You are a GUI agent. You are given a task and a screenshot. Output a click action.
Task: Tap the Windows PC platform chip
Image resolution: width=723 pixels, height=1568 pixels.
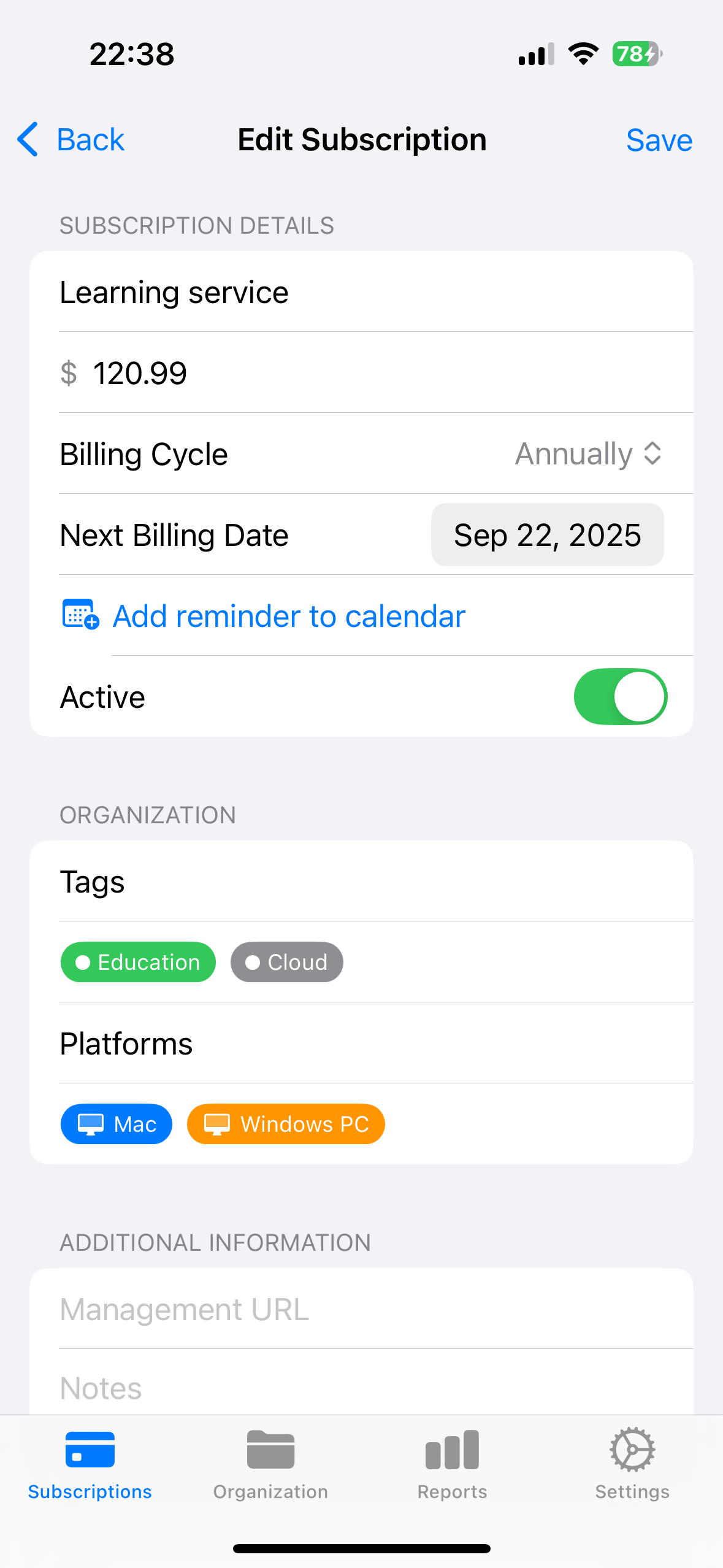point(286,1124)
